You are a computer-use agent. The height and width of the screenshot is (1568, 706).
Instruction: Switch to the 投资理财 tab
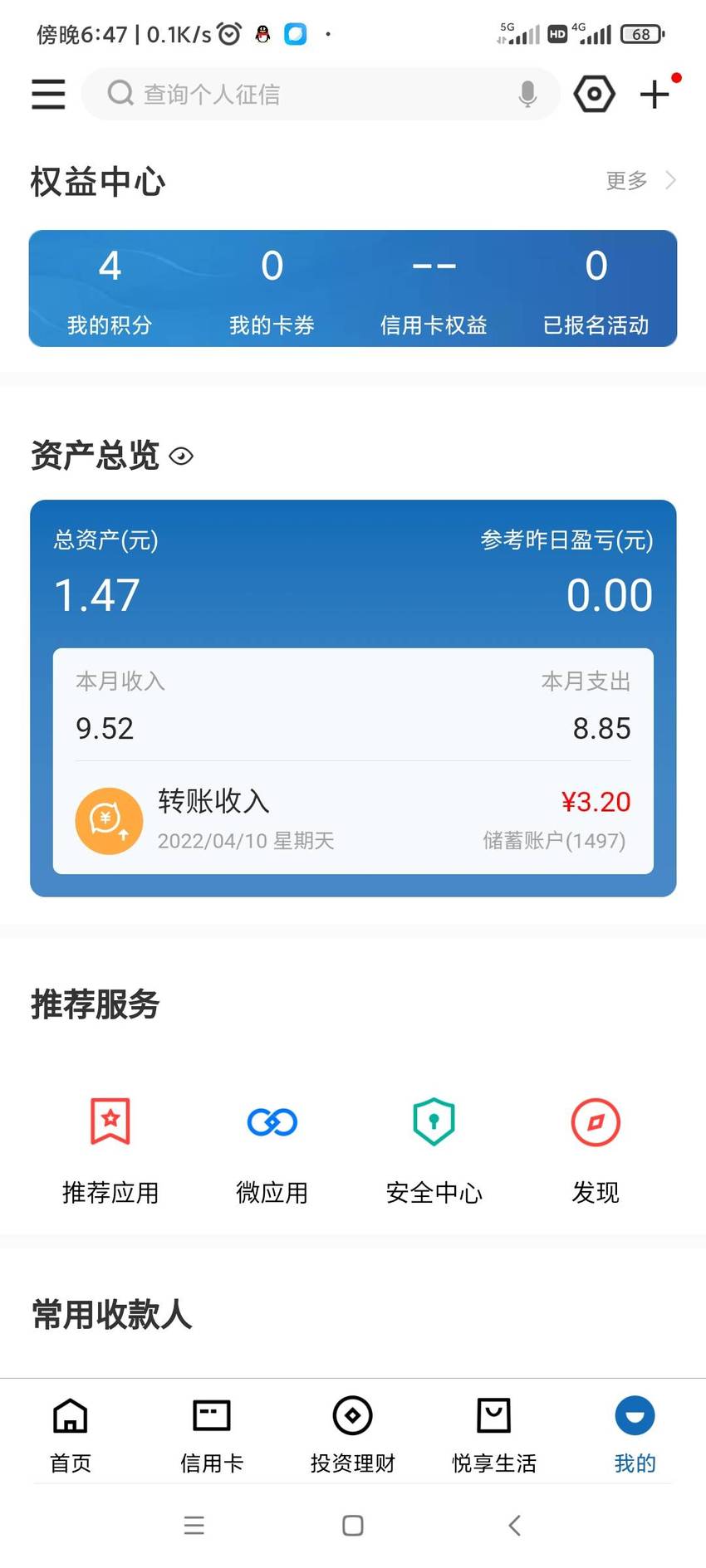tap(353, 1435)
